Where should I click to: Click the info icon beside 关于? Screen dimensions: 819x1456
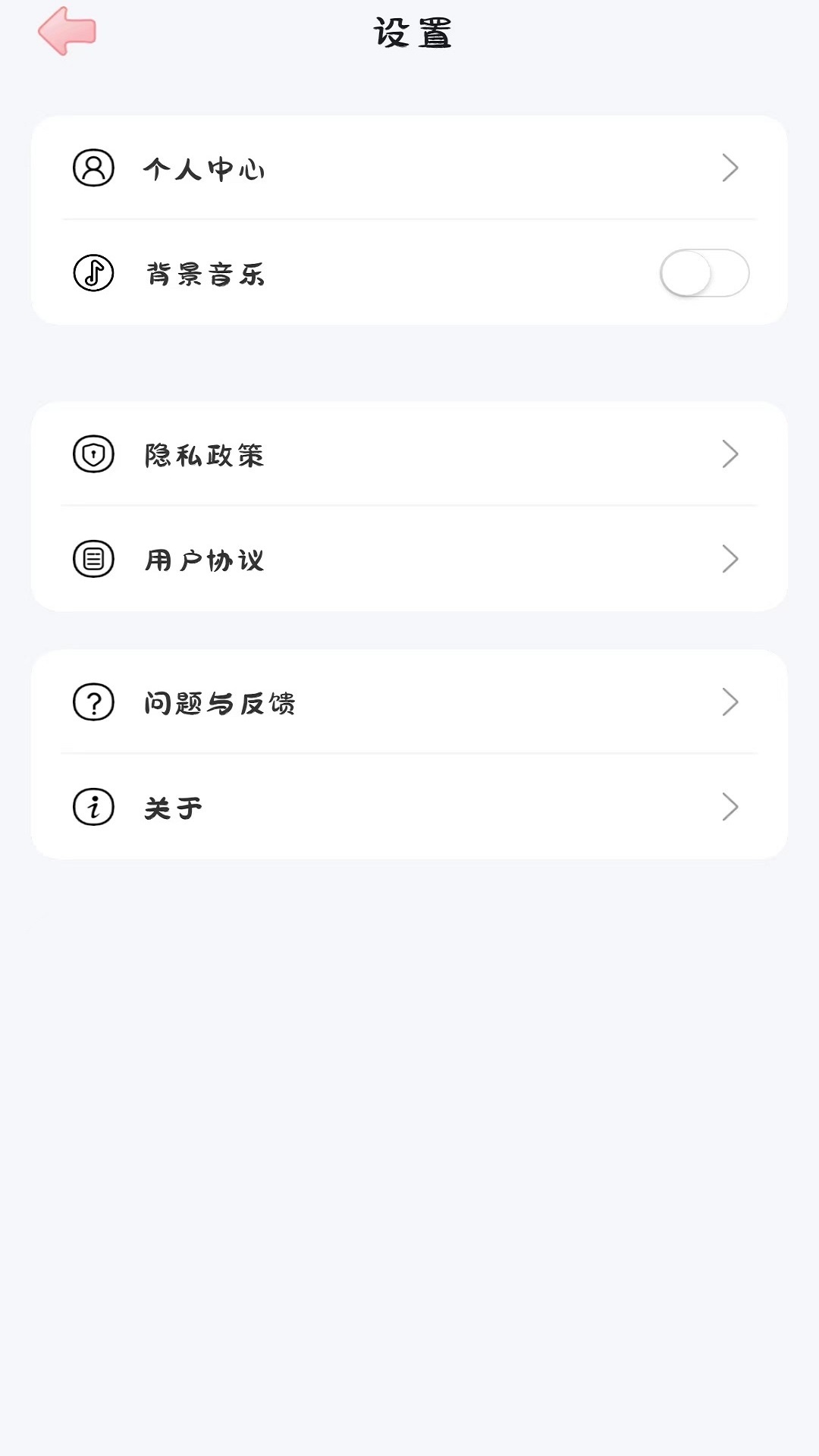point(93,807)
